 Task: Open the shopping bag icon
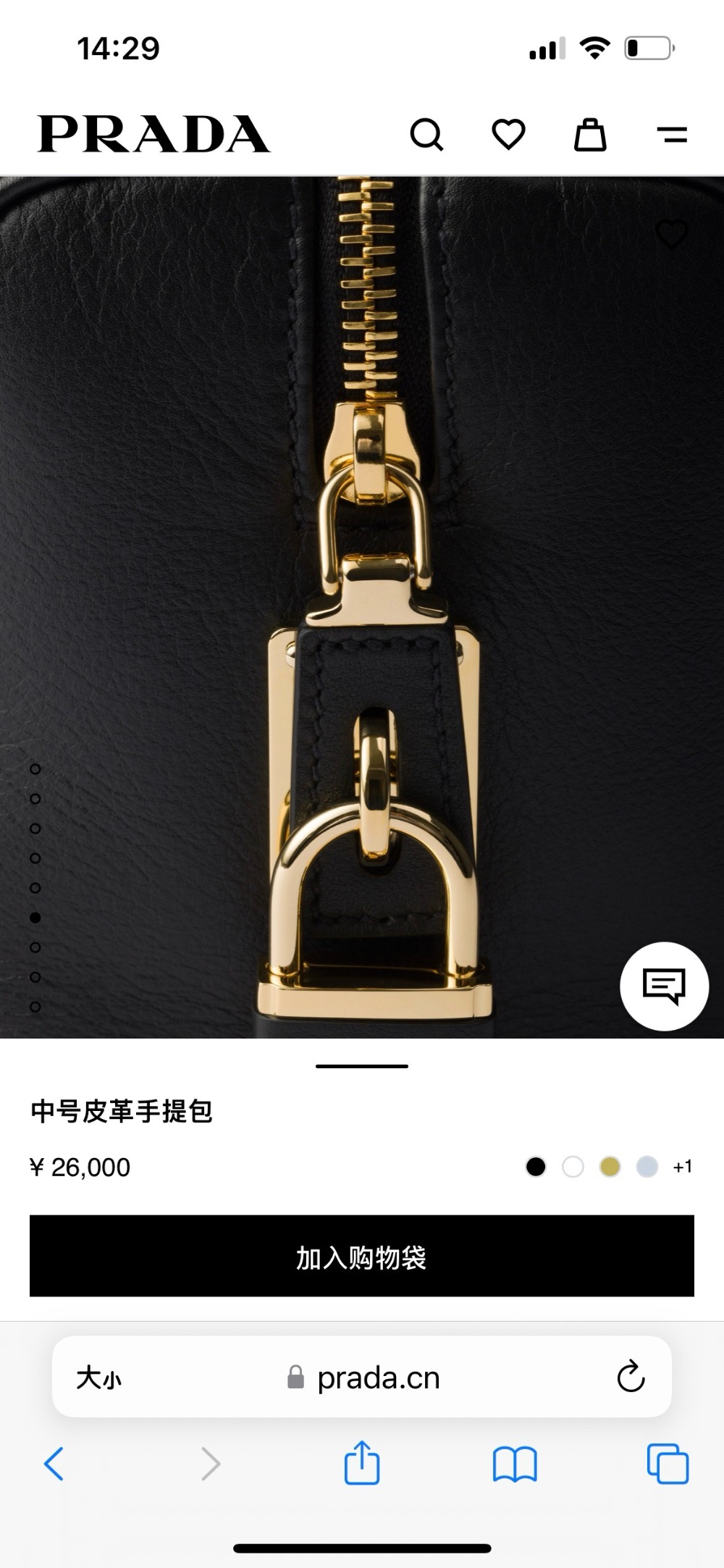[590, 135]
